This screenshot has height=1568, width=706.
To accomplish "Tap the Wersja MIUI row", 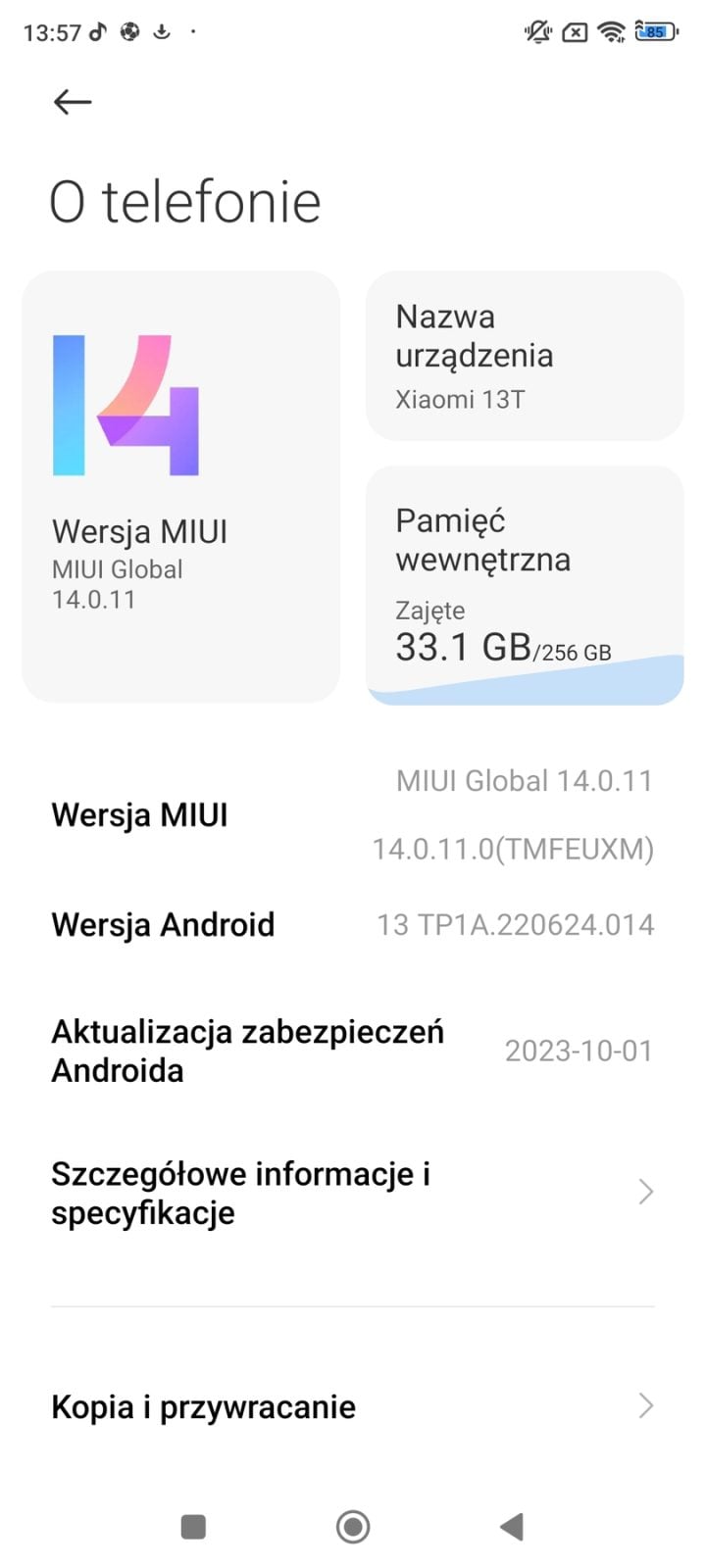I will [353, 814].
